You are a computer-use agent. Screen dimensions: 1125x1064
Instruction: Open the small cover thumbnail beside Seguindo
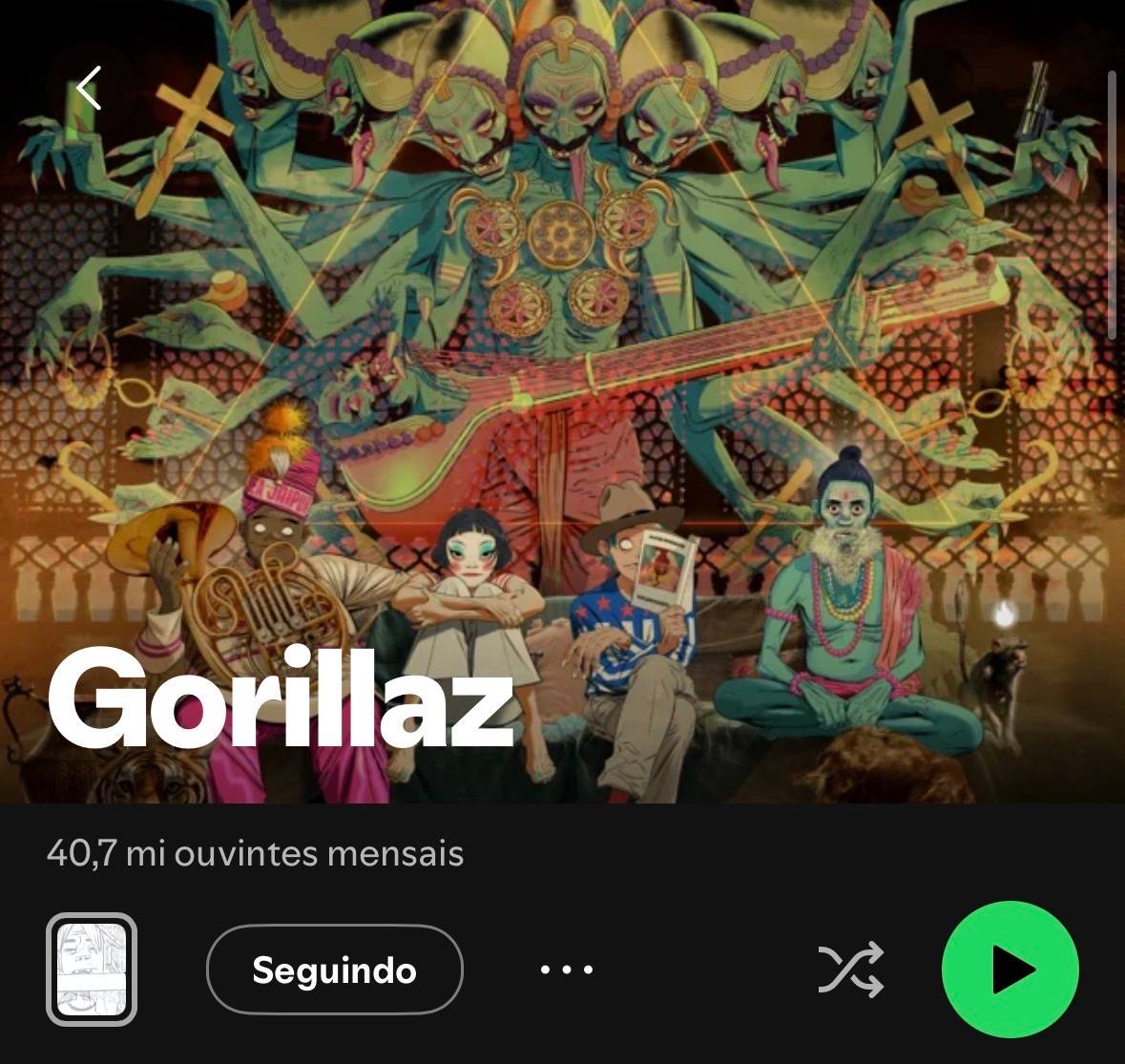(x=91, y=970)
